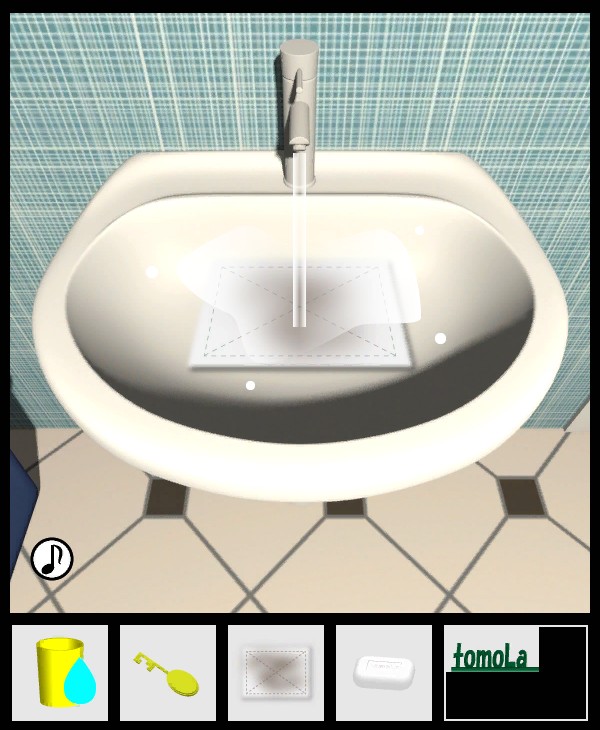Screen dimensions: 600x730
Task: Select the yellow cup with water item
Action: [60, 673]
